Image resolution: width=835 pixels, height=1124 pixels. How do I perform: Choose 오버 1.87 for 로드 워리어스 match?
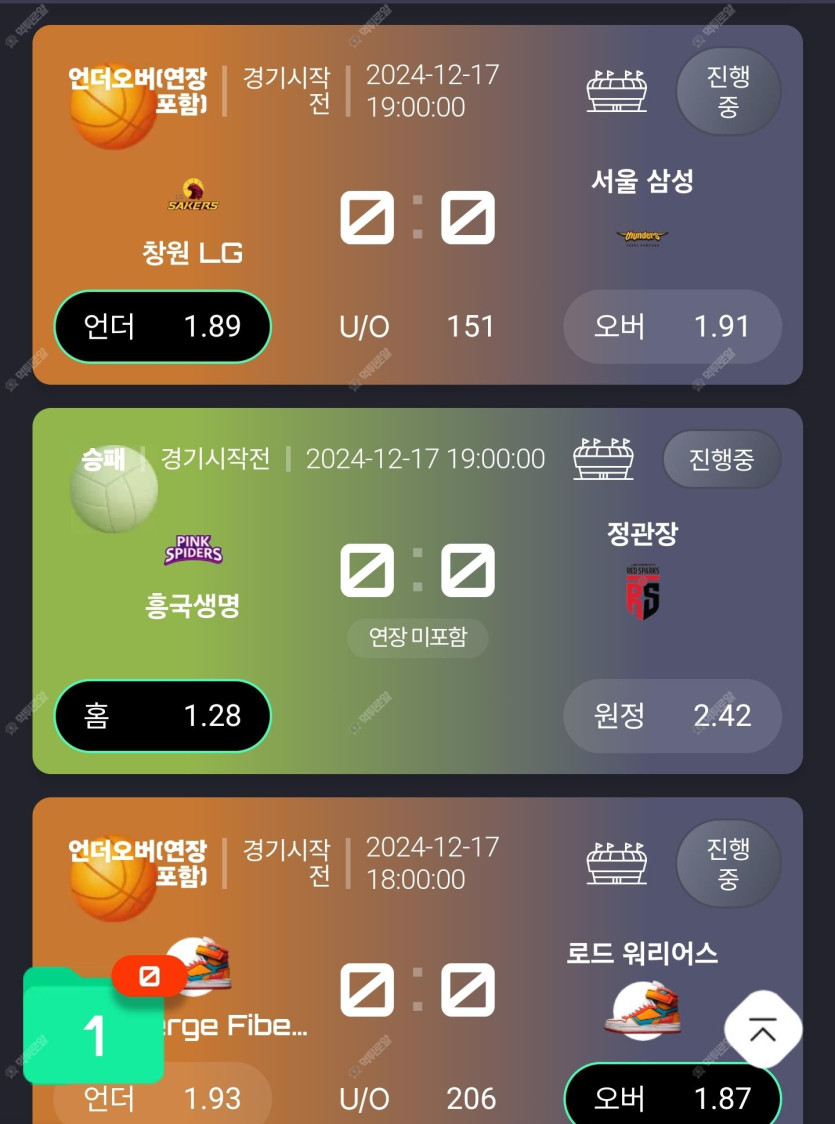pyautogui.click(x=672, y=1097)
